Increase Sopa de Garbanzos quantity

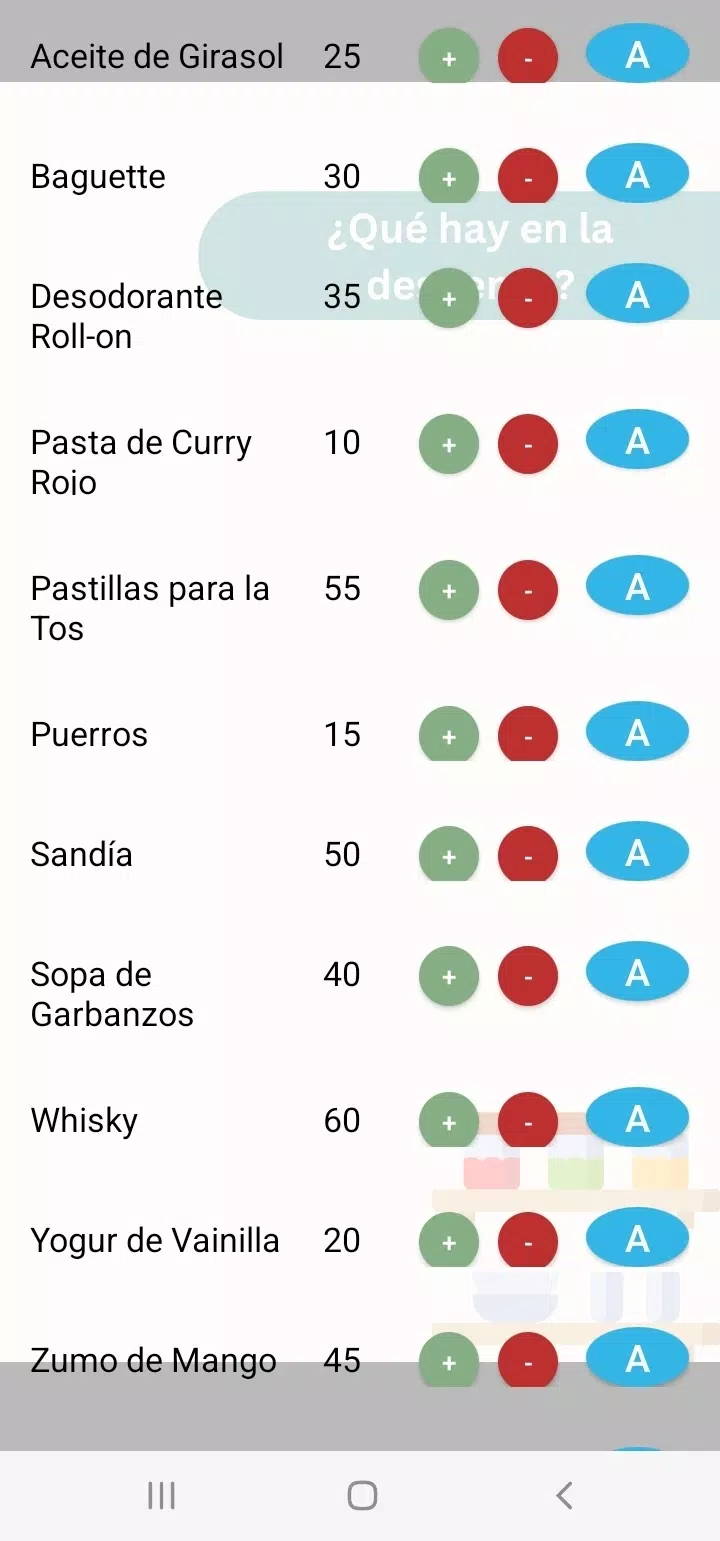point(448,975)
